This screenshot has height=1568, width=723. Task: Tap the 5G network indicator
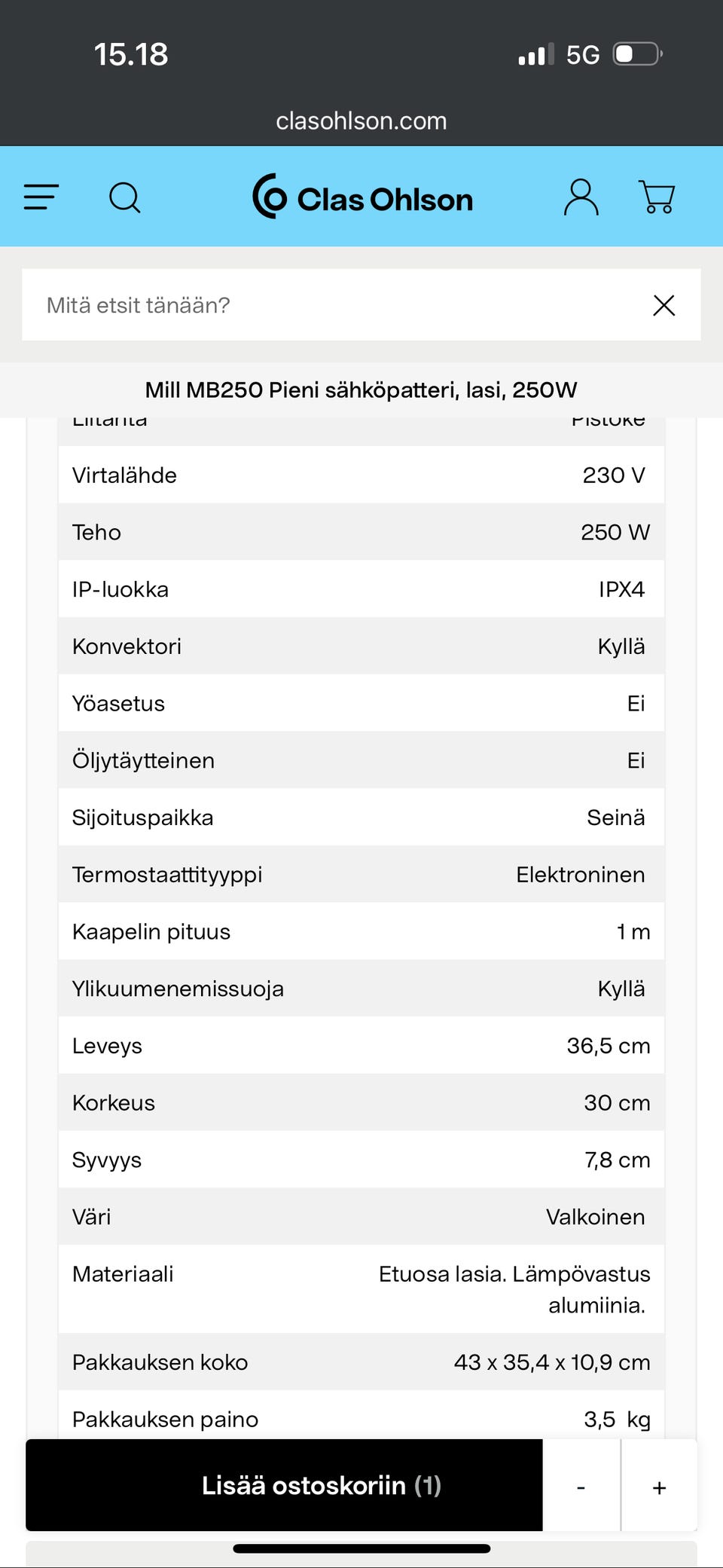point(584,53)
